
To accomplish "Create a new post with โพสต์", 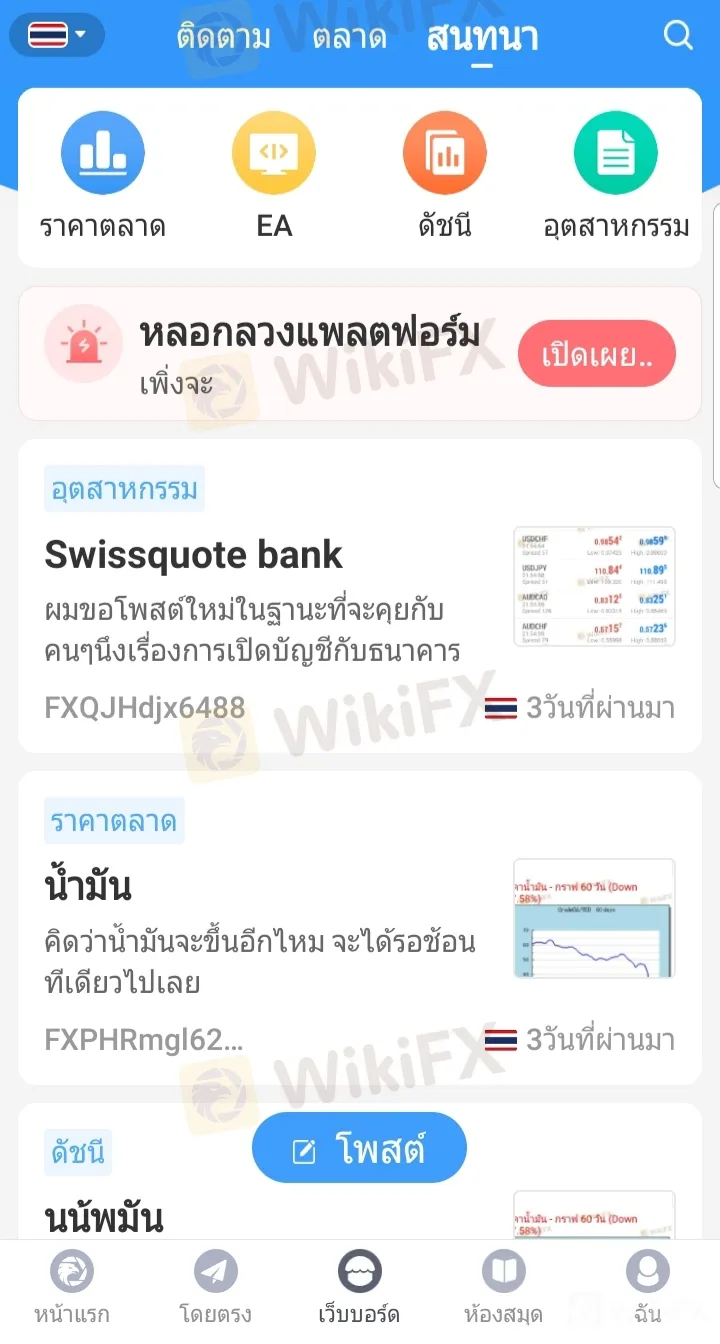I will tap(359, 1150).
